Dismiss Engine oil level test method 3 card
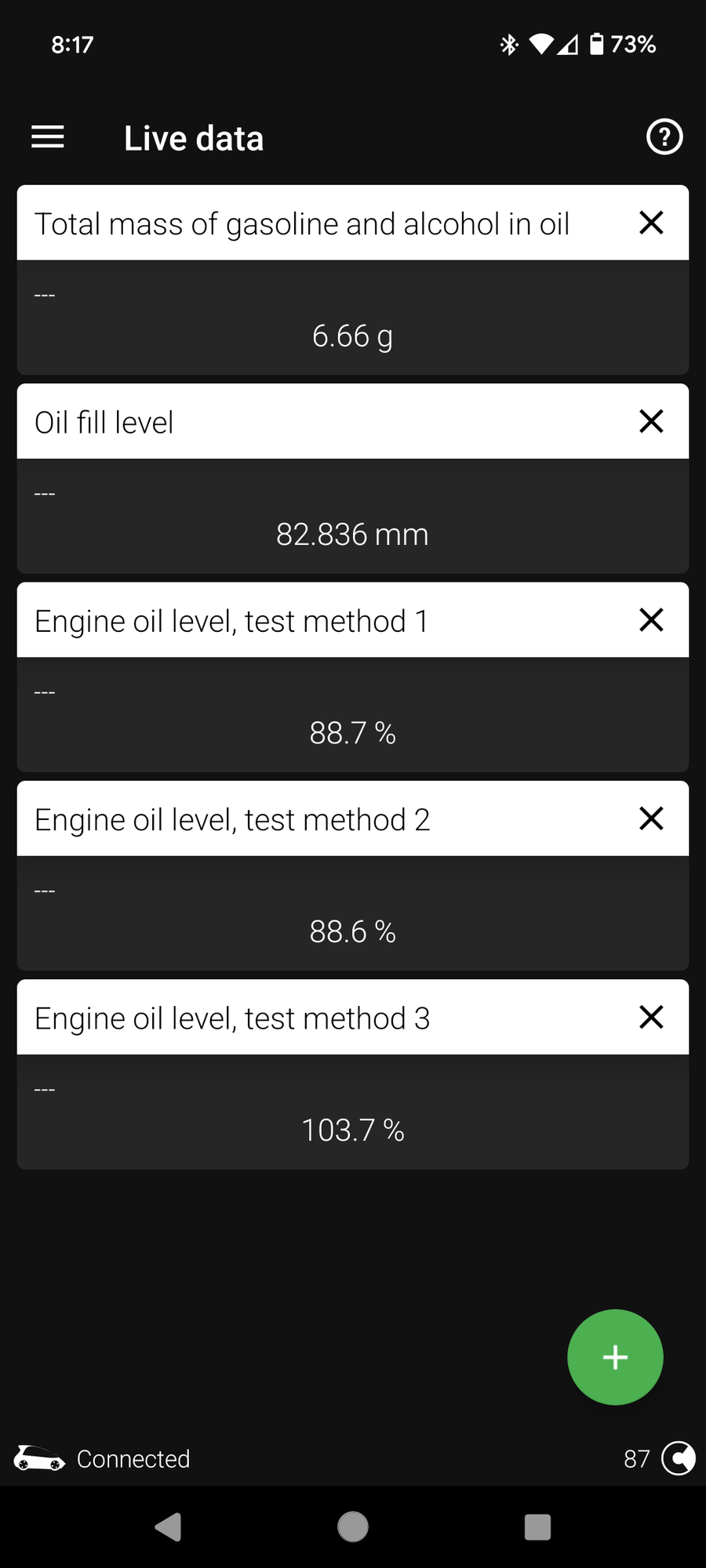 651,1017
